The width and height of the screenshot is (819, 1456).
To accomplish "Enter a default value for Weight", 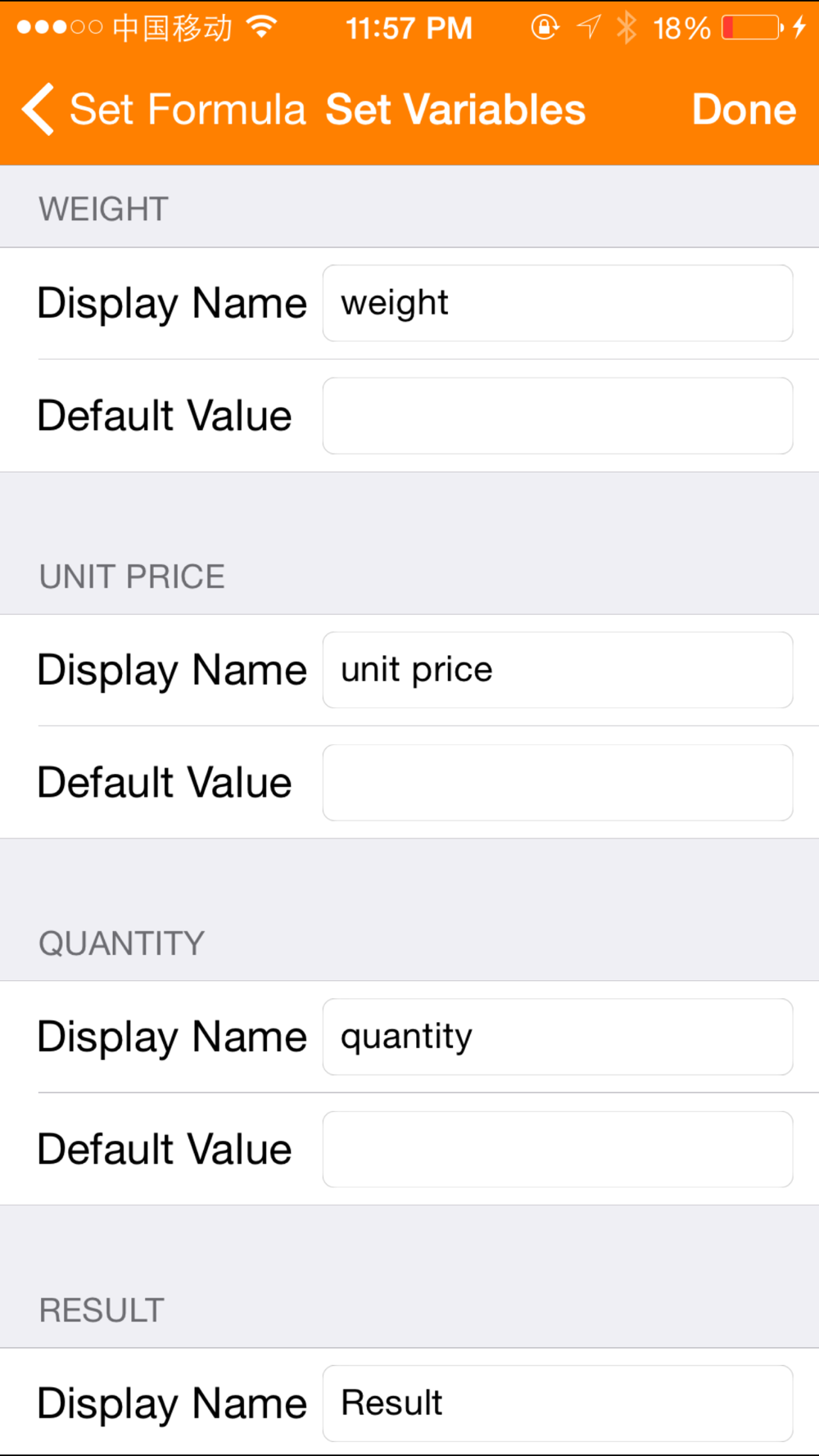I will point(558,416).
